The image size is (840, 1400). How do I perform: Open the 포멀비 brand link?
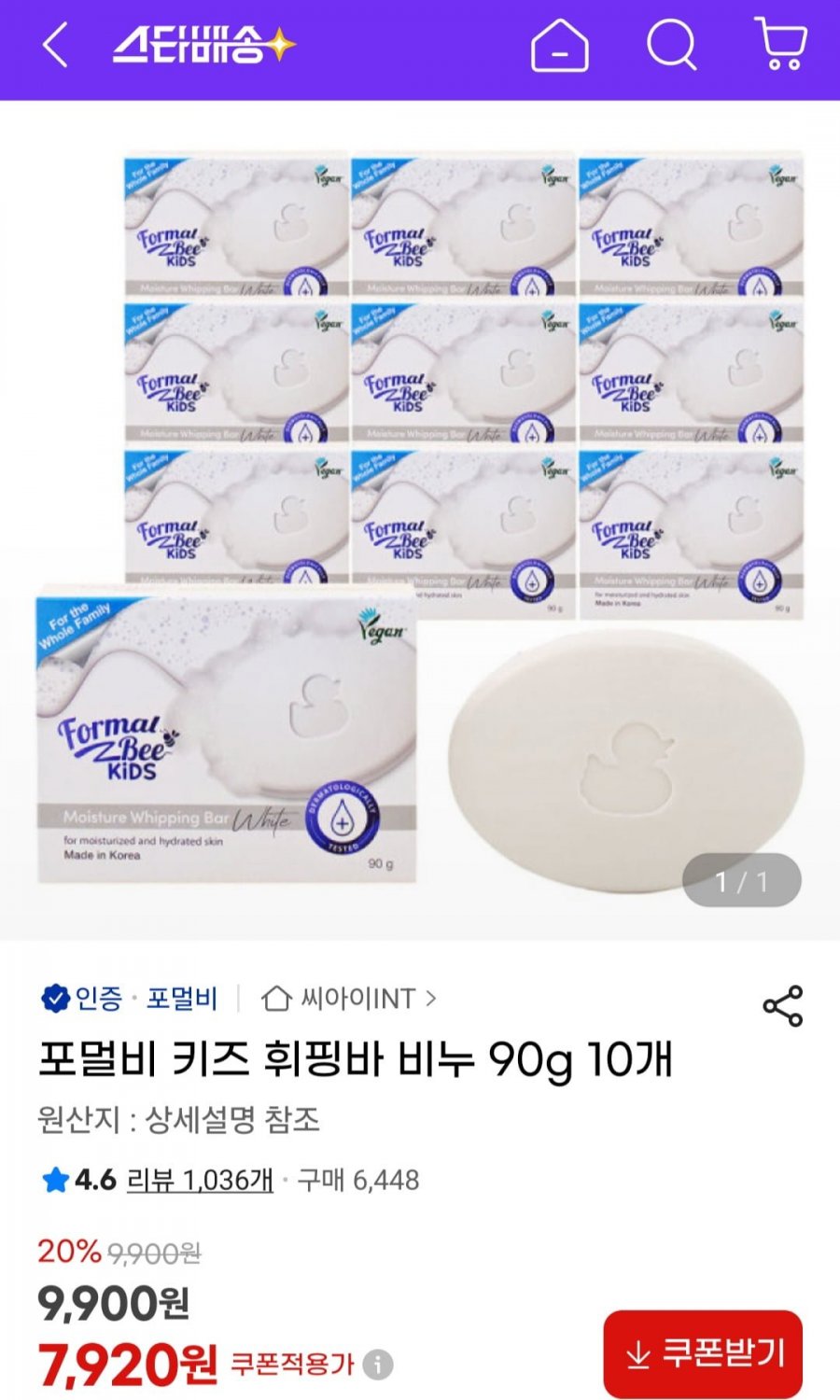182,999
